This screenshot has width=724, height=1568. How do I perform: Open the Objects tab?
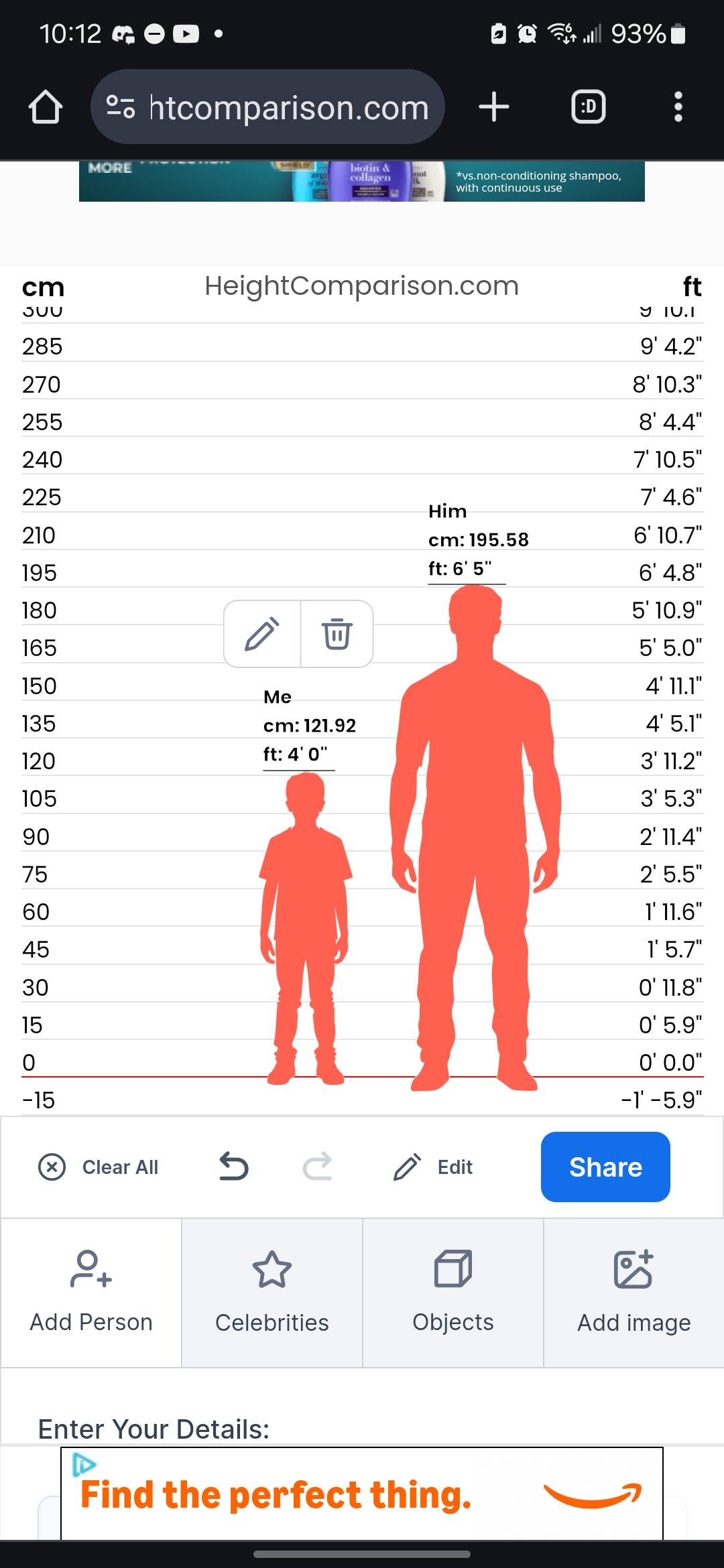coord(452,1292)
